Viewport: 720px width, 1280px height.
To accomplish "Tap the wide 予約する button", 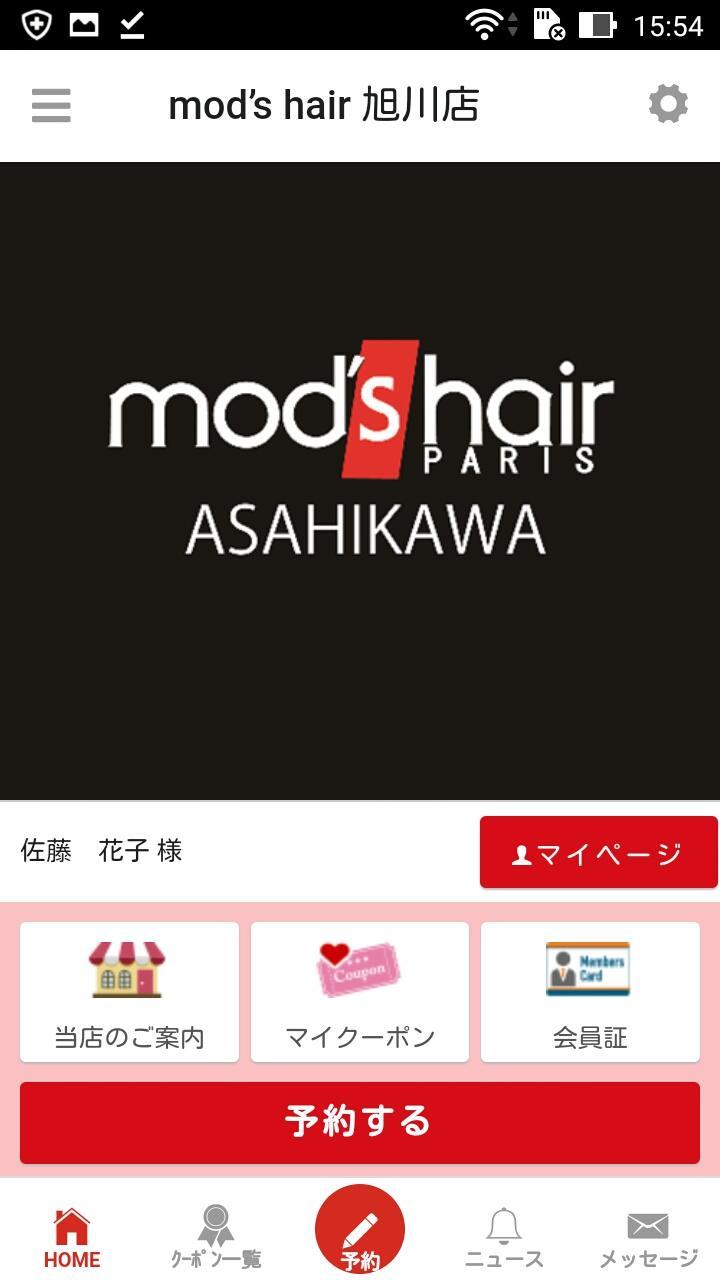I will 359,1122.
